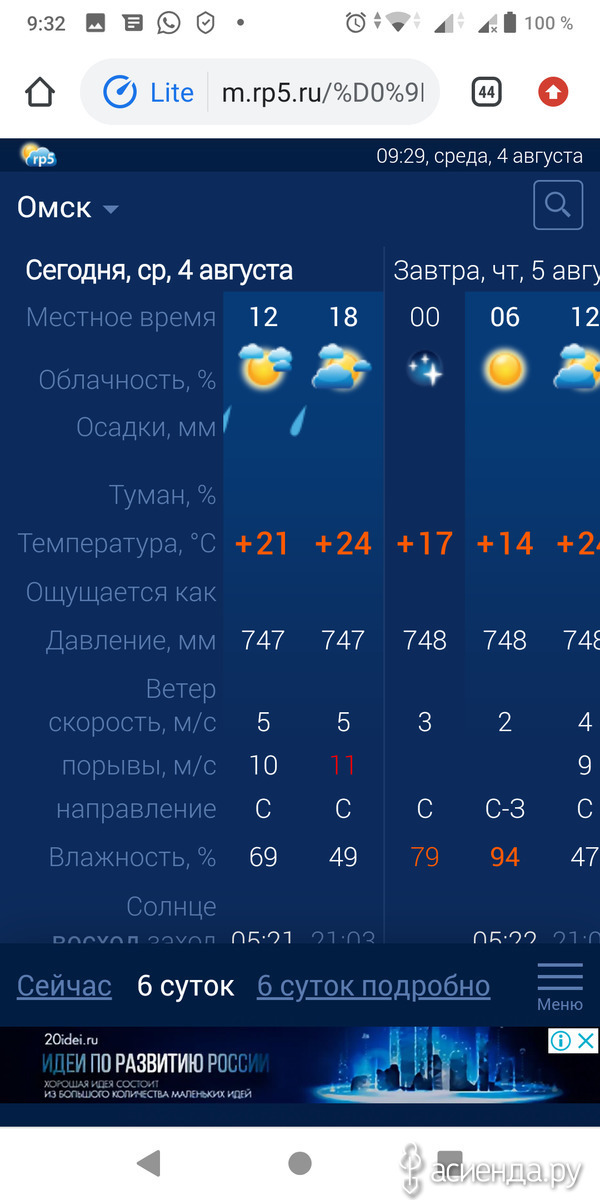Select the 6 суток view

[x=185, y=986]
